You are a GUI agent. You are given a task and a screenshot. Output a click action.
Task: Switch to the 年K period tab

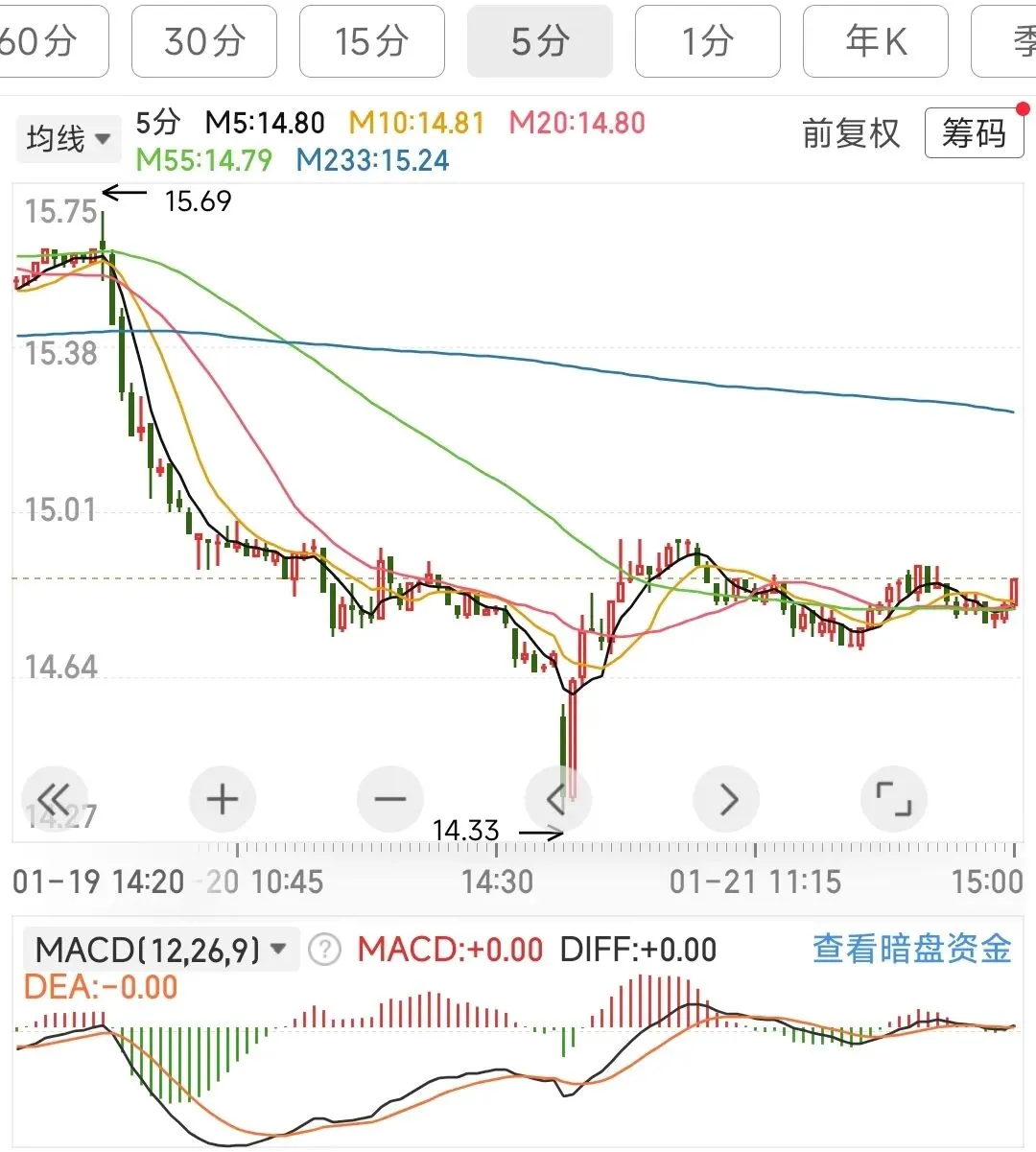(876, 41)
